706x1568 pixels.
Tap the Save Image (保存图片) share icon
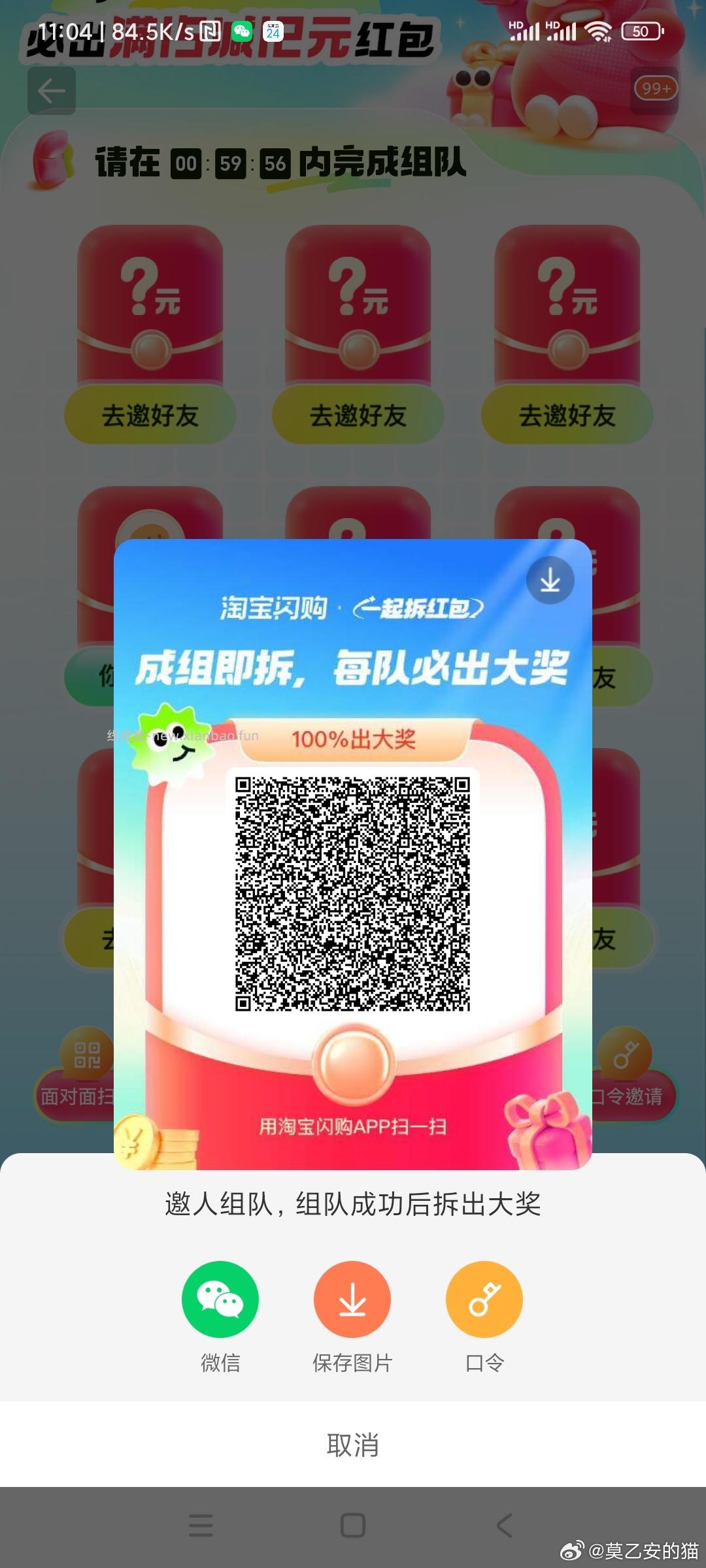[x=352, y=1299]
